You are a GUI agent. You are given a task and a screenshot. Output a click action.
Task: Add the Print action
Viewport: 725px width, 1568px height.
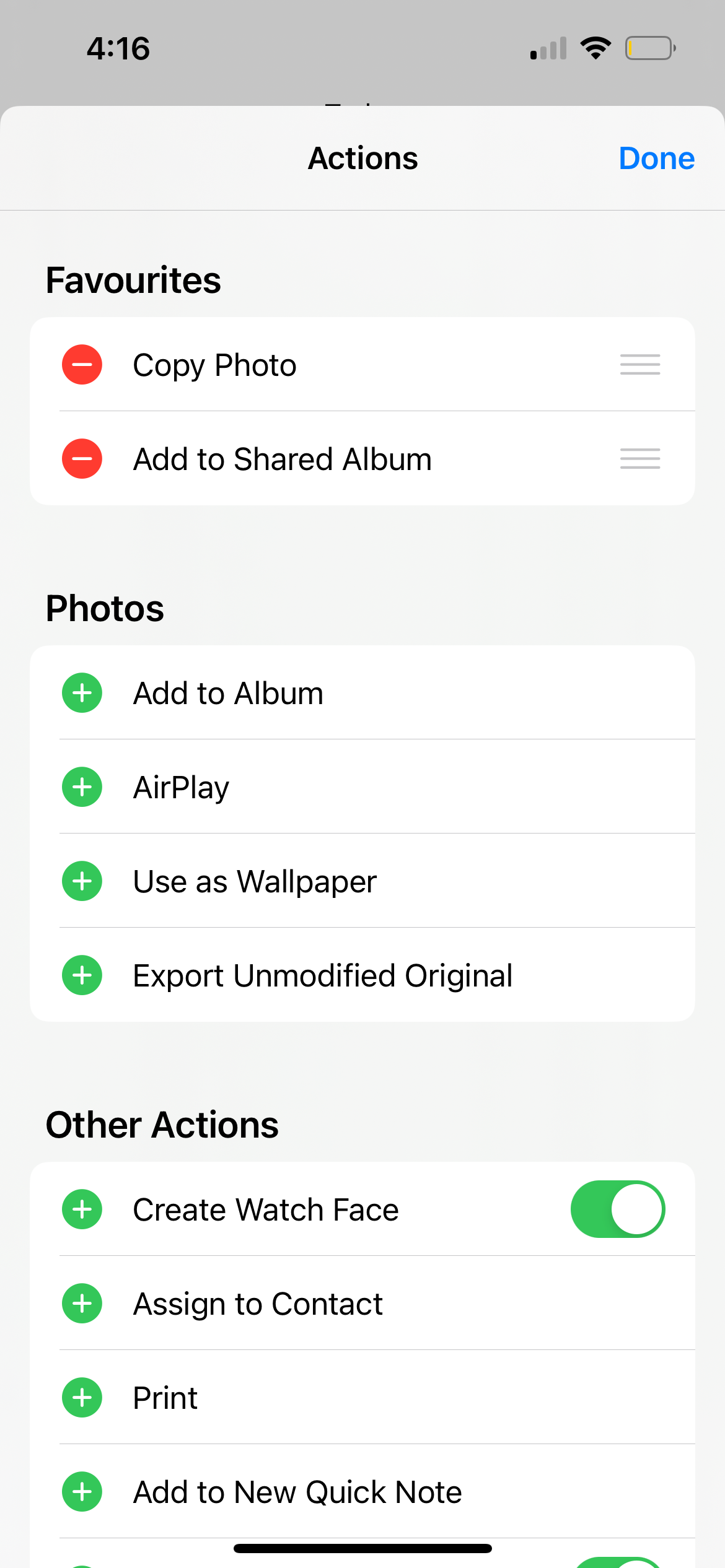coord(81,1397)
